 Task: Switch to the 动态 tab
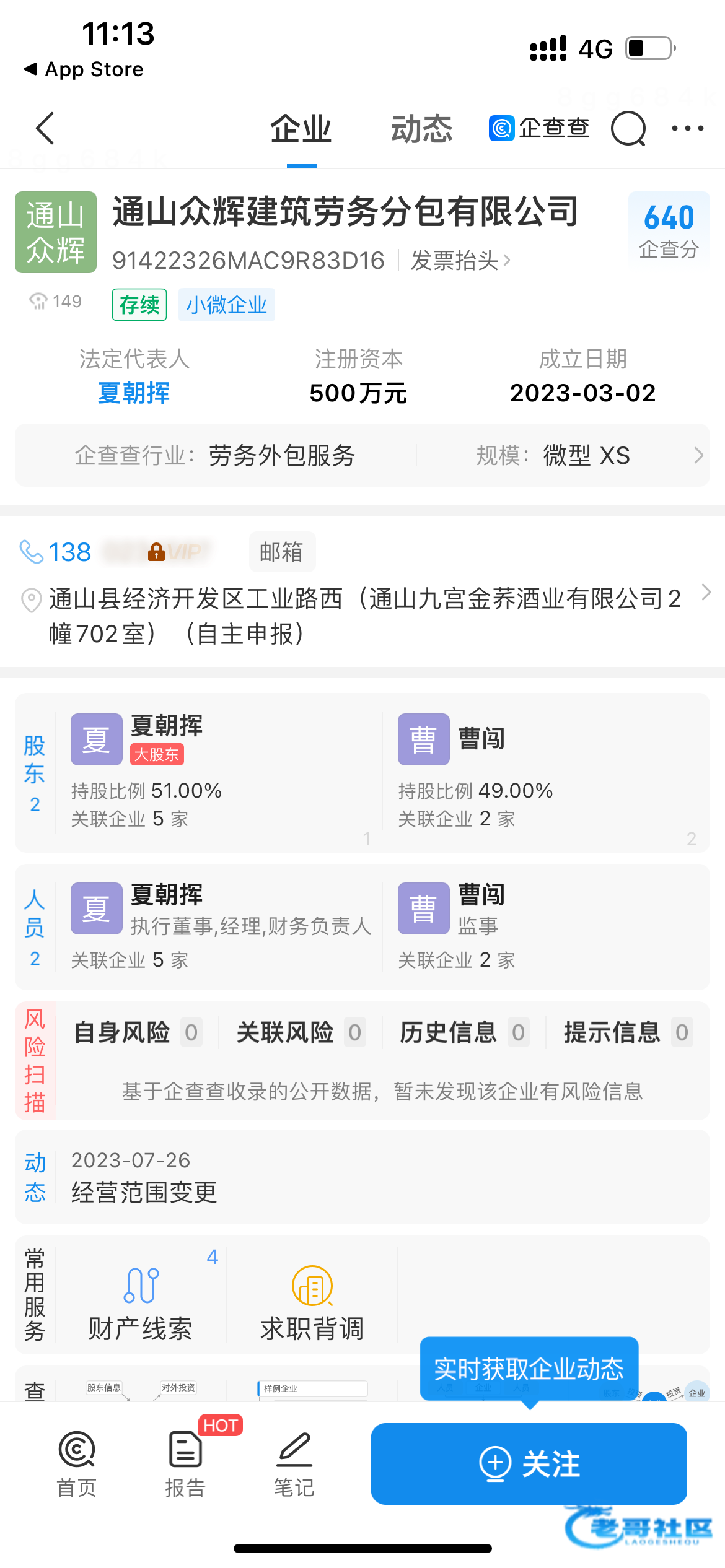tap(421, 129)
